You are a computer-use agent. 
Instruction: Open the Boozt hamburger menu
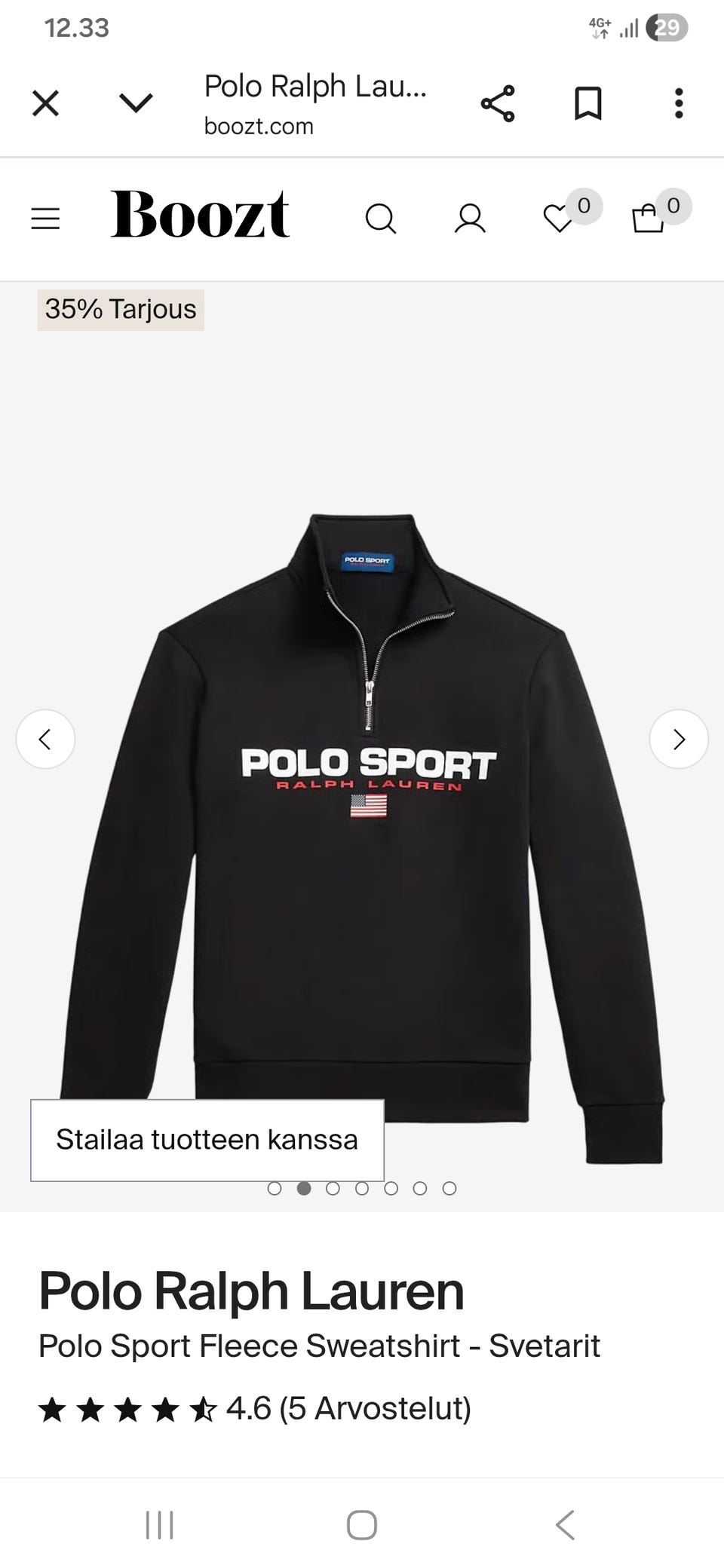tap(45, 219)
